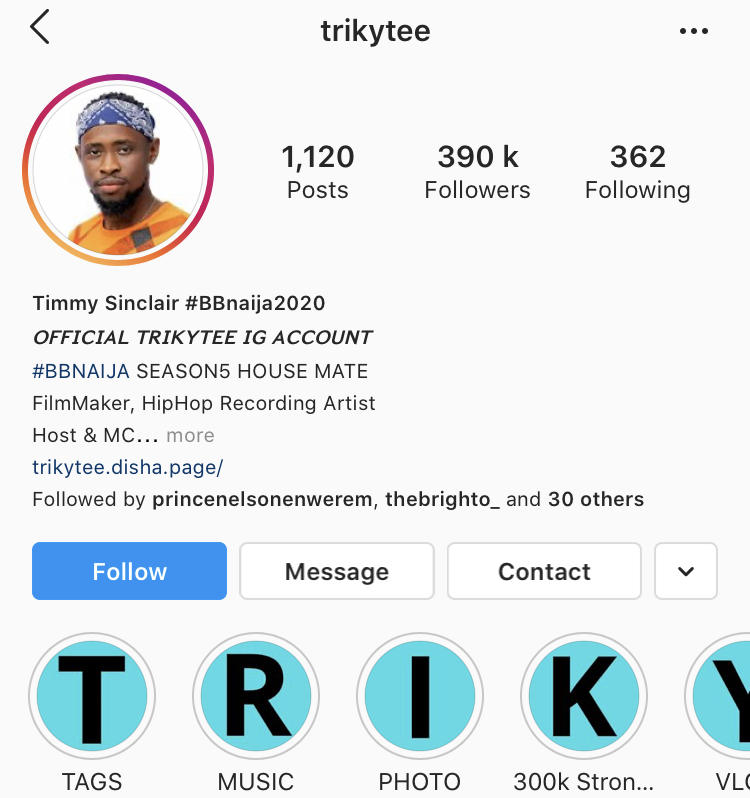Open the PHOTO story highlight

coord(420,696)
